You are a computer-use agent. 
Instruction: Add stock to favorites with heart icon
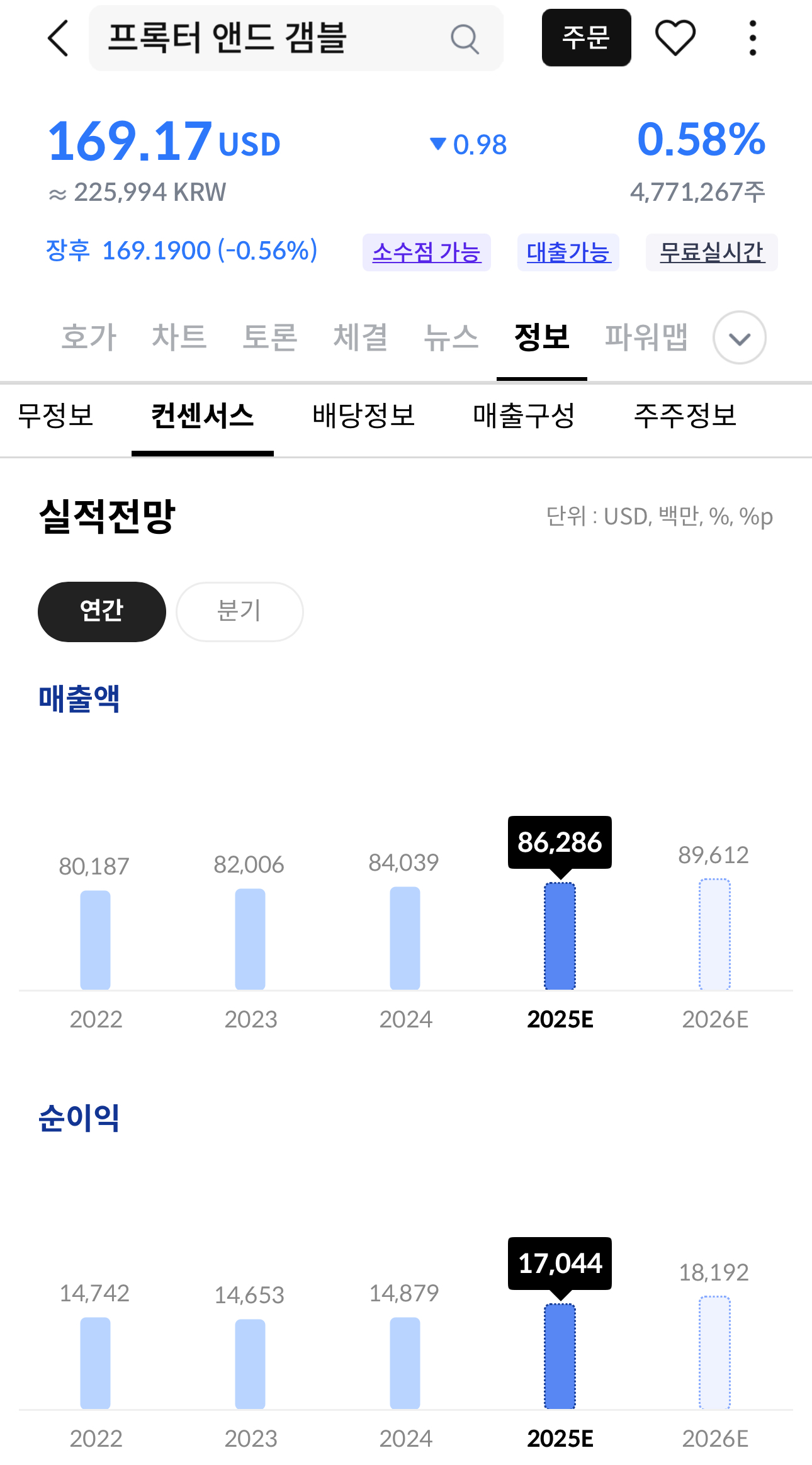coord(675,38)
